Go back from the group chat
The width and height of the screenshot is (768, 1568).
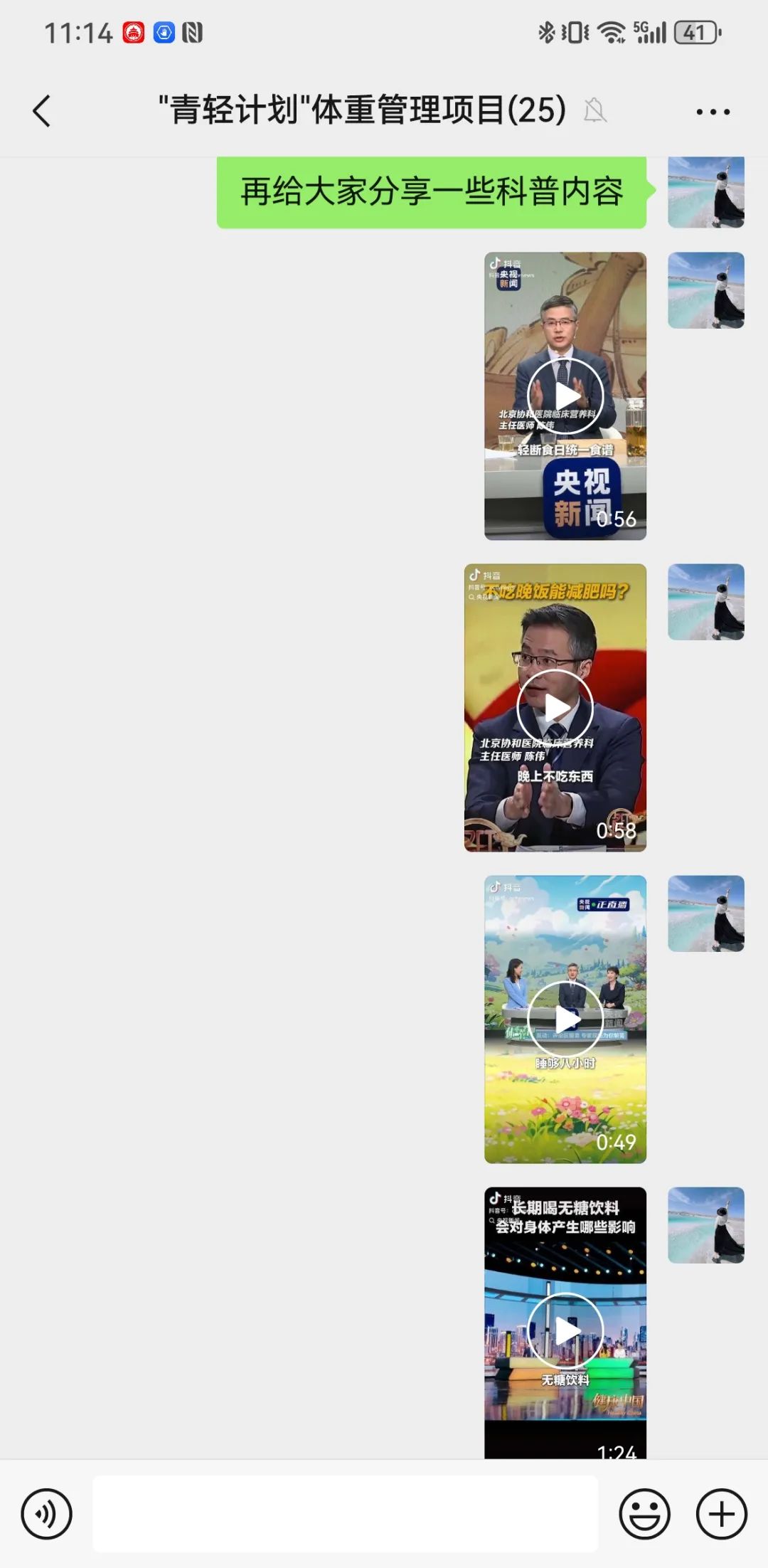[x=42, y=111]
